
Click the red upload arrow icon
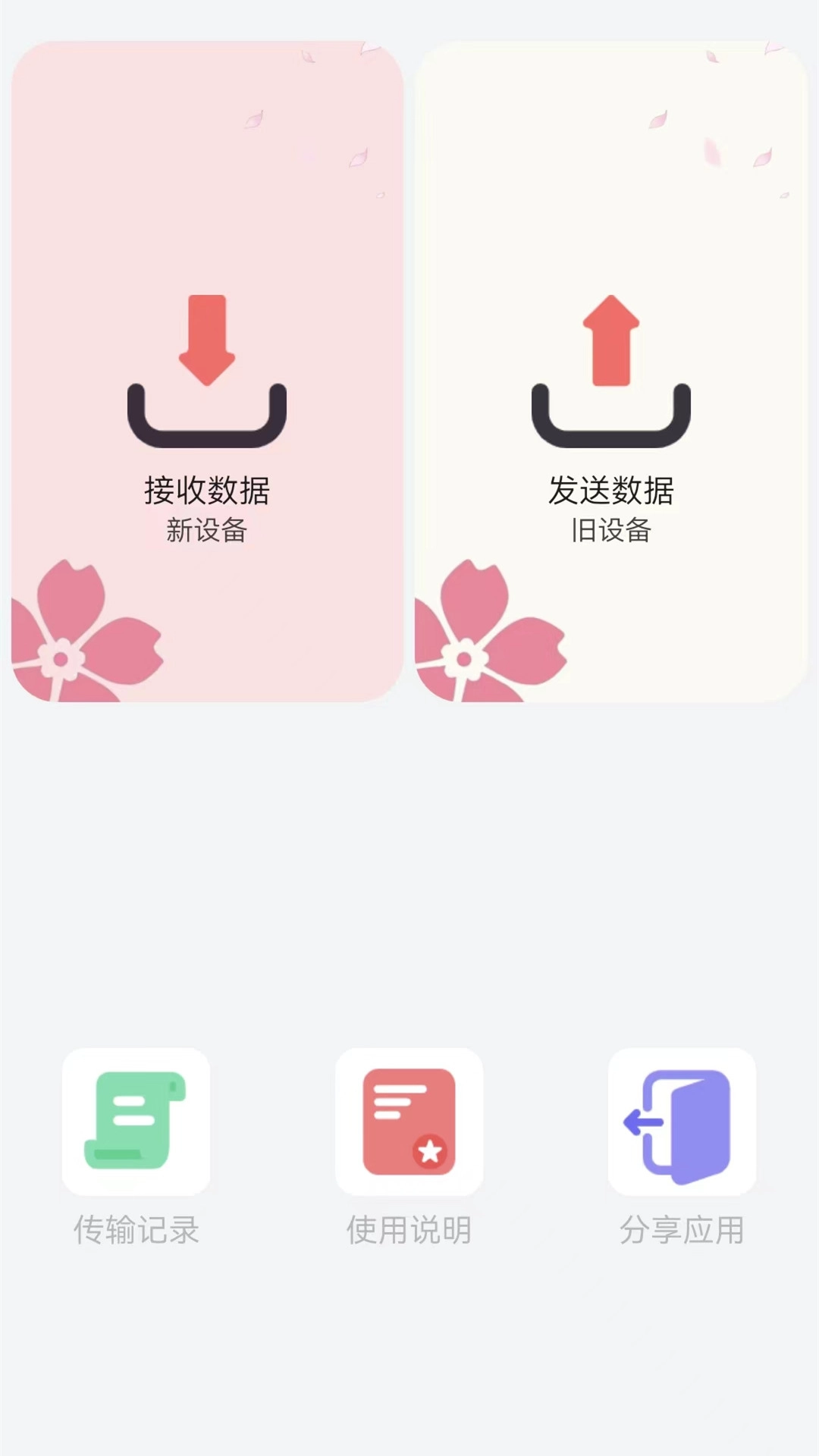tap(610, 337)
